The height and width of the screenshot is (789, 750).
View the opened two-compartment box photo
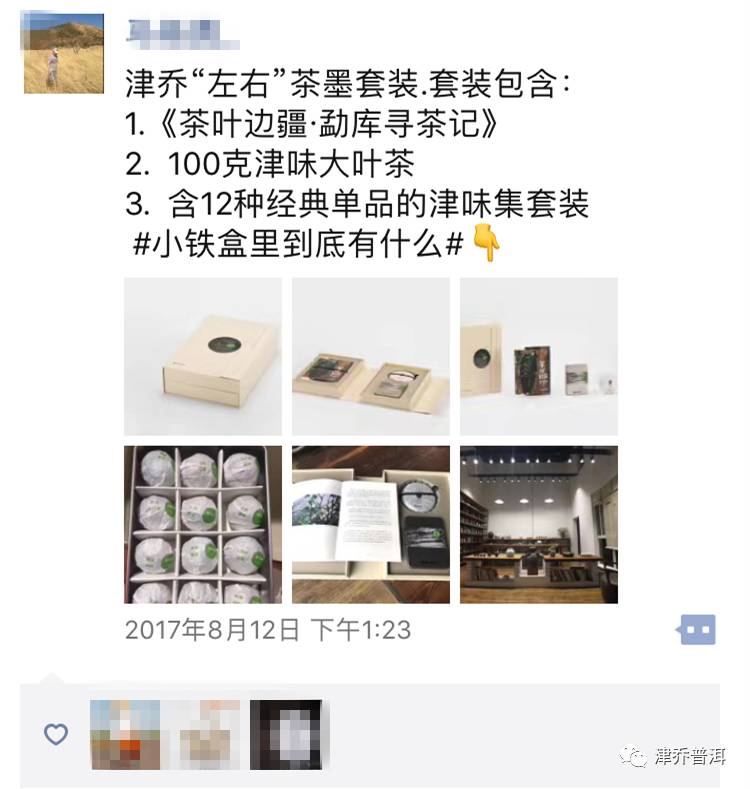[x=371, y=356]
